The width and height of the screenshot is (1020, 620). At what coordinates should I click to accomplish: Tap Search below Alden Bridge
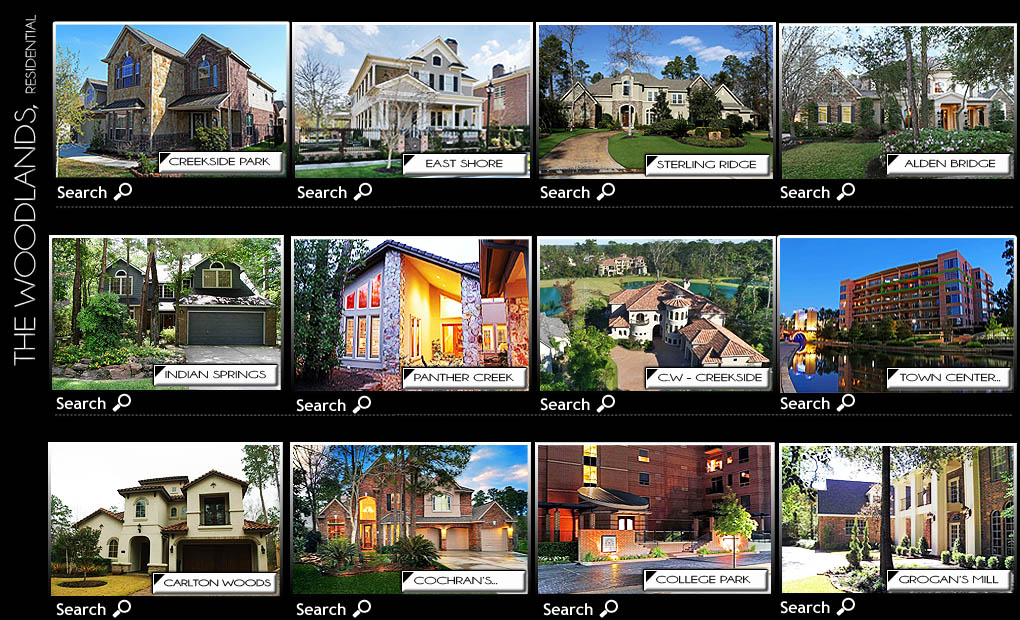point(817,192)
